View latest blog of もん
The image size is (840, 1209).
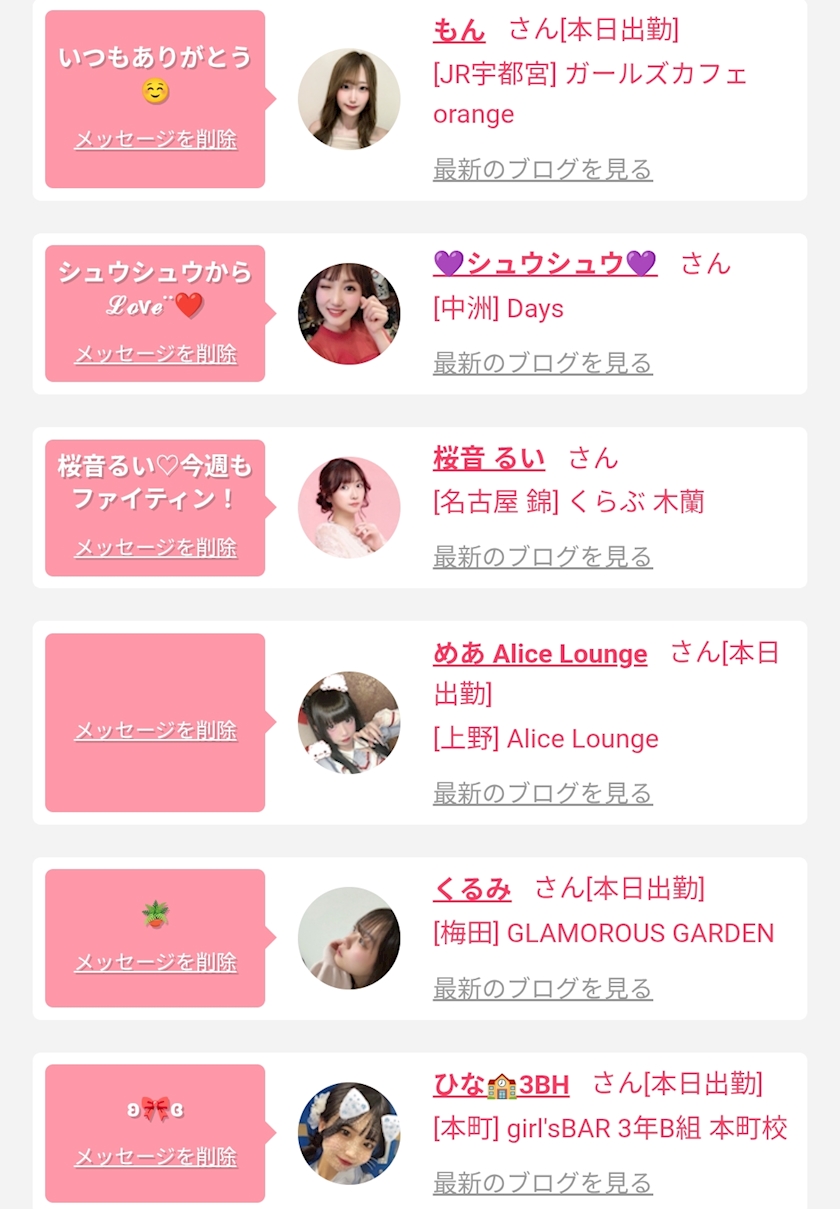(x=543, y=169)
